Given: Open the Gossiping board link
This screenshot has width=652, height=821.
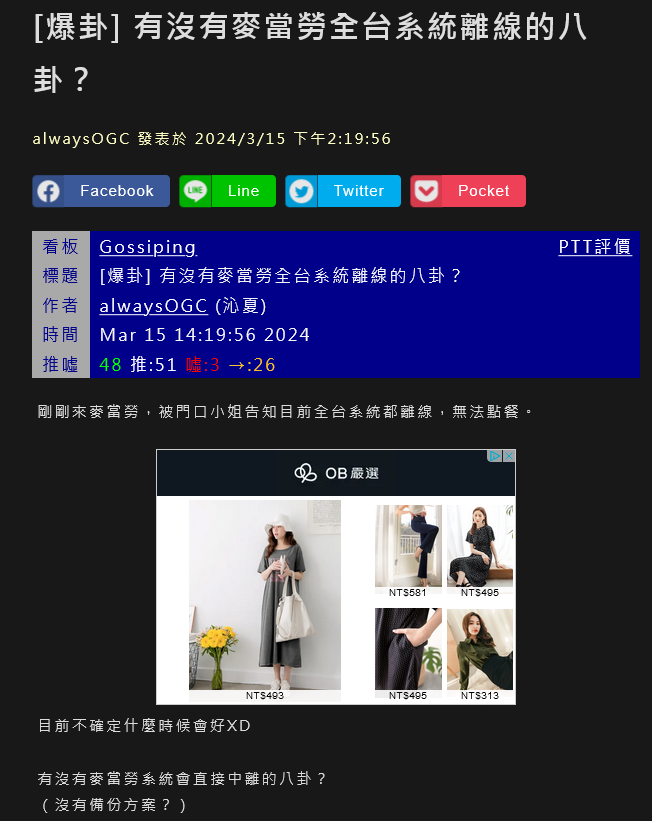Looking at the screenshot, I should [148, 247].
